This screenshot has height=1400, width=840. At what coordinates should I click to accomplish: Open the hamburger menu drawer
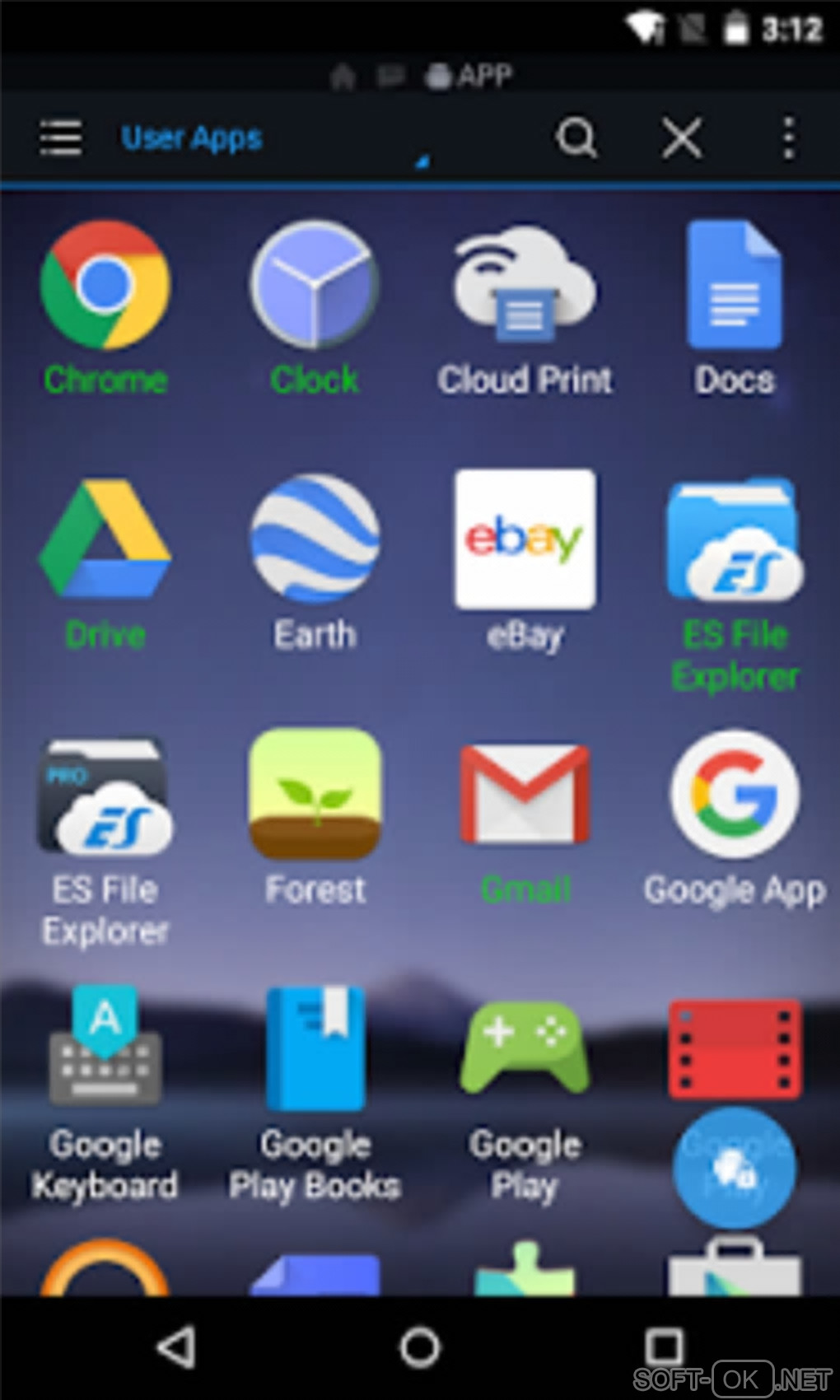pos(61,138)
